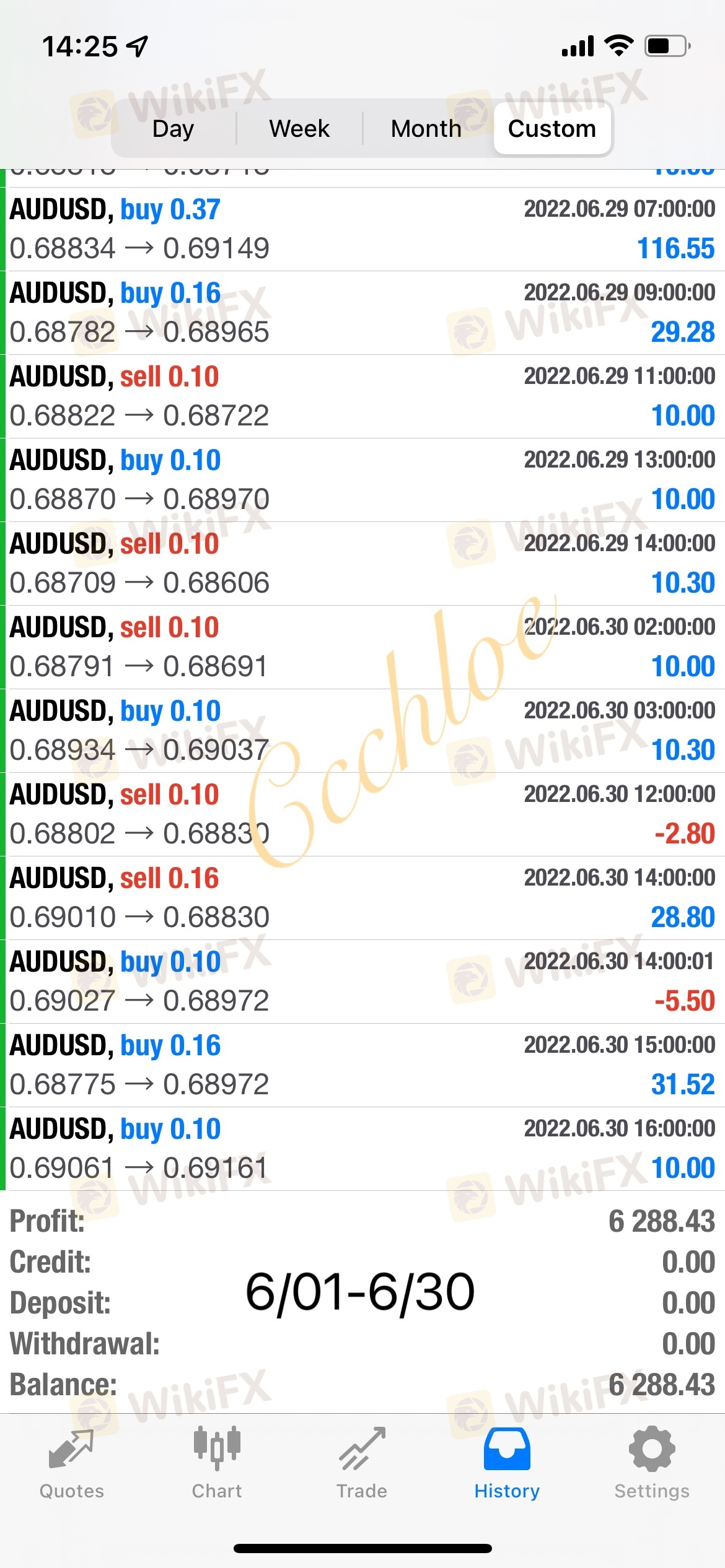Open the AUDUSD trade dated 2022.06.30 16:00:00
This screenshot has height=1568, width=725.
pyautogui.click(x=362, y=1149)
